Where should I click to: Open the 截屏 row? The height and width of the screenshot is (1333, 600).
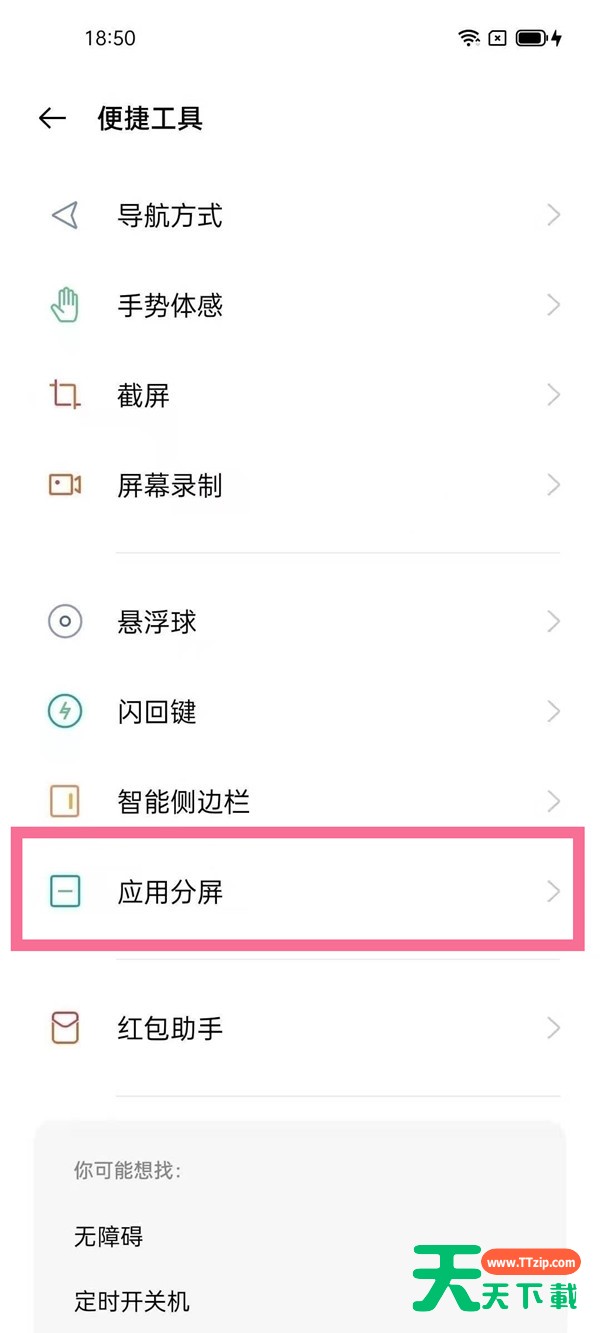[300, 395]
